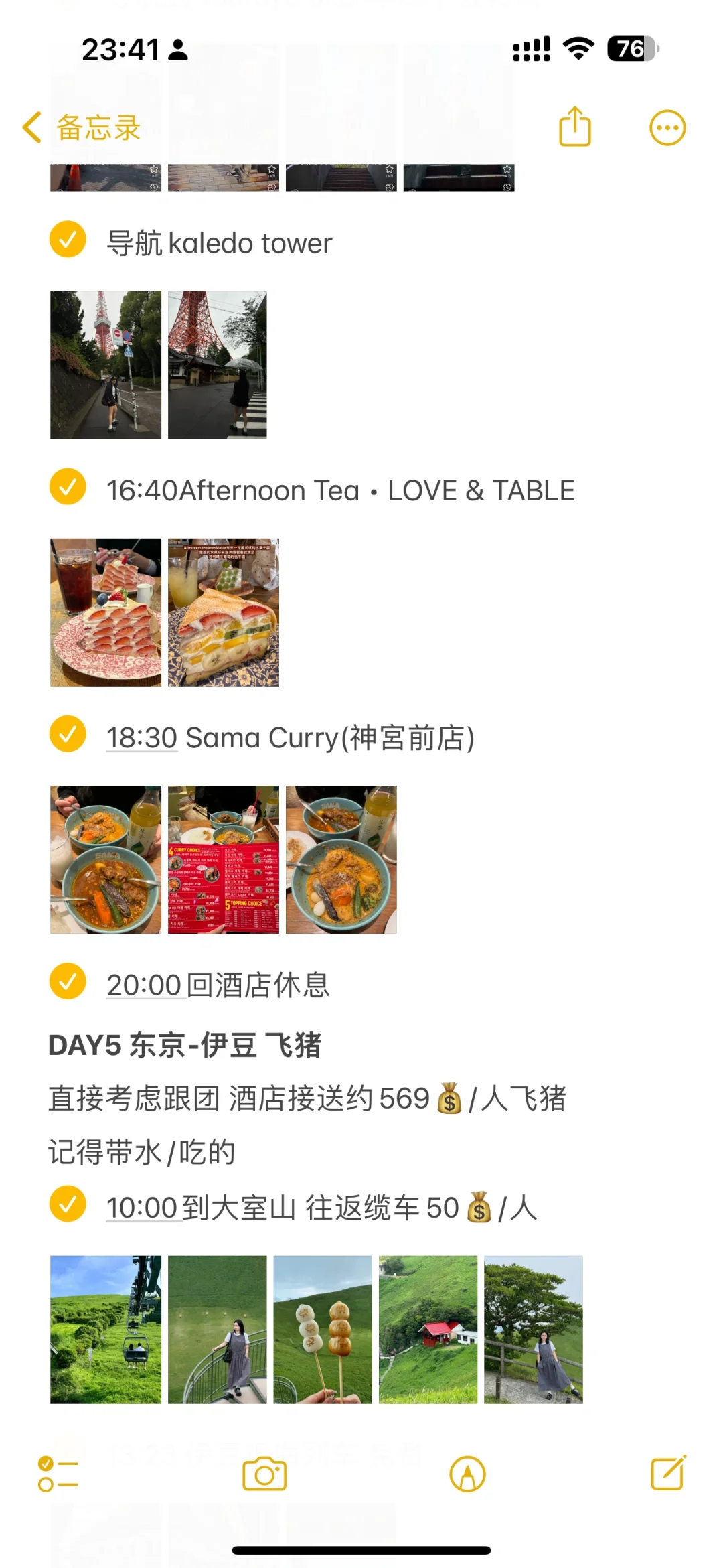Open the markup pen tool
Screen dimensions: 723x1568
(x=467, y=1474)
